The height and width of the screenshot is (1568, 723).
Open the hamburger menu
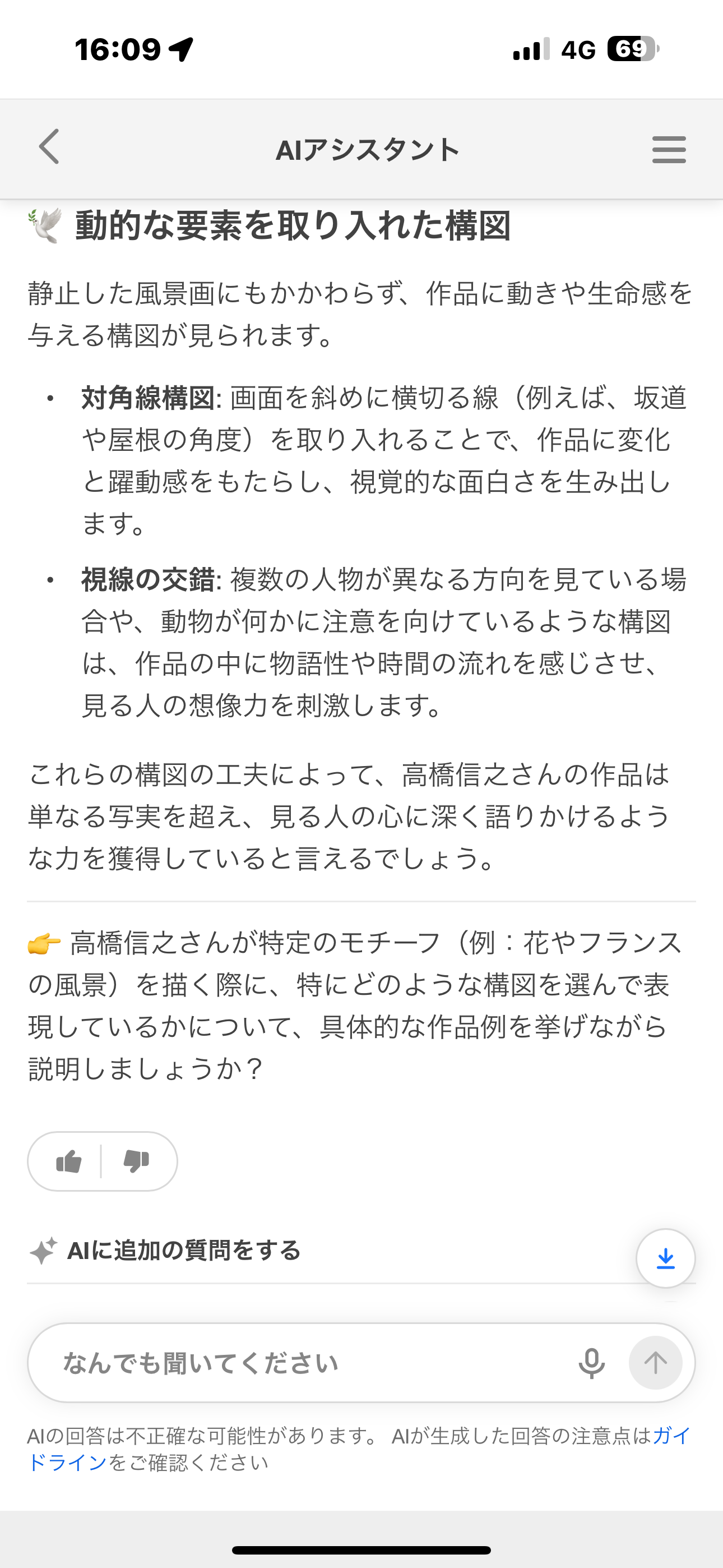[668, 149]
